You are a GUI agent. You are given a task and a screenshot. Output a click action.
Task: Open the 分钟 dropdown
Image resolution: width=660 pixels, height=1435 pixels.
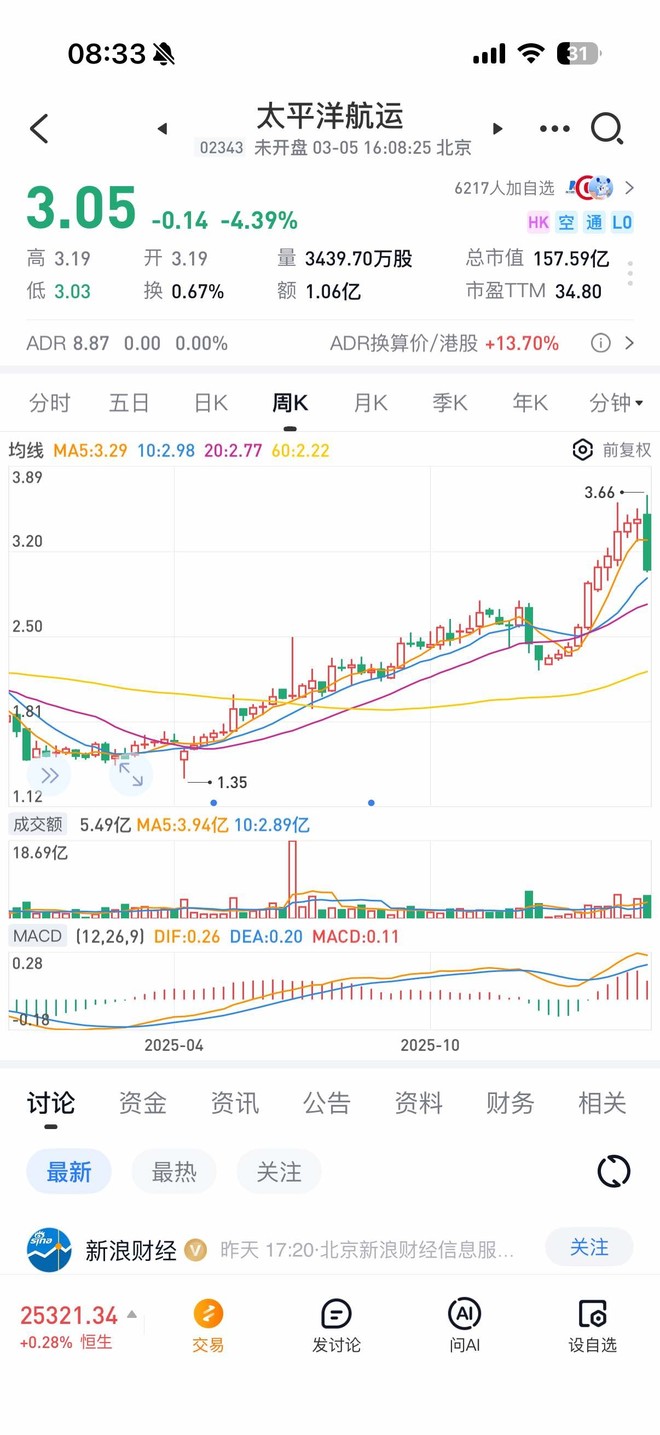click(x=616, y=403)
